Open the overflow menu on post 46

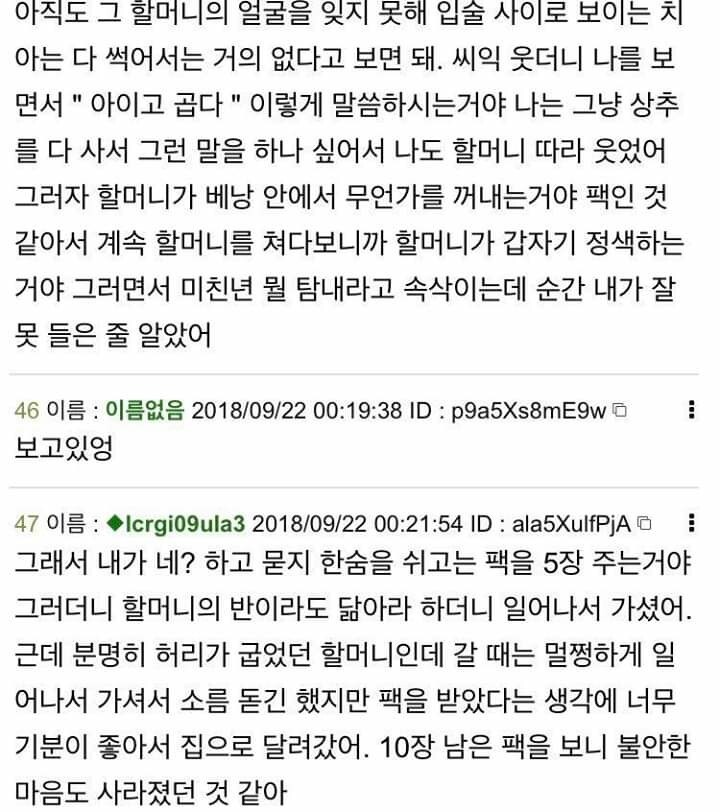coord(692,410)
